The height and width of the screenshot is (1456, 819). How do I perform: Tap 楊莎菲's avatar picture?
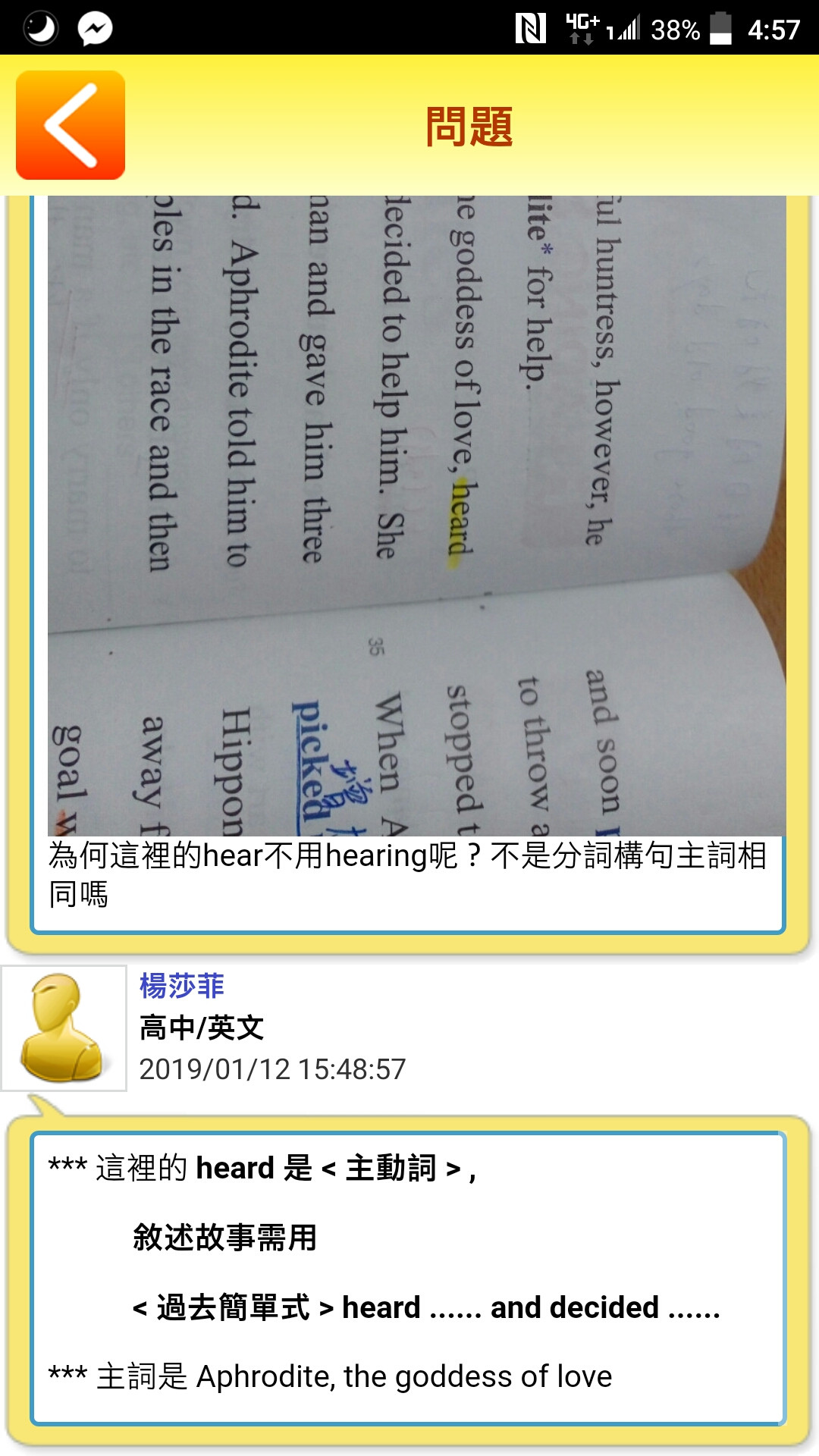(x=64, y=1028)
